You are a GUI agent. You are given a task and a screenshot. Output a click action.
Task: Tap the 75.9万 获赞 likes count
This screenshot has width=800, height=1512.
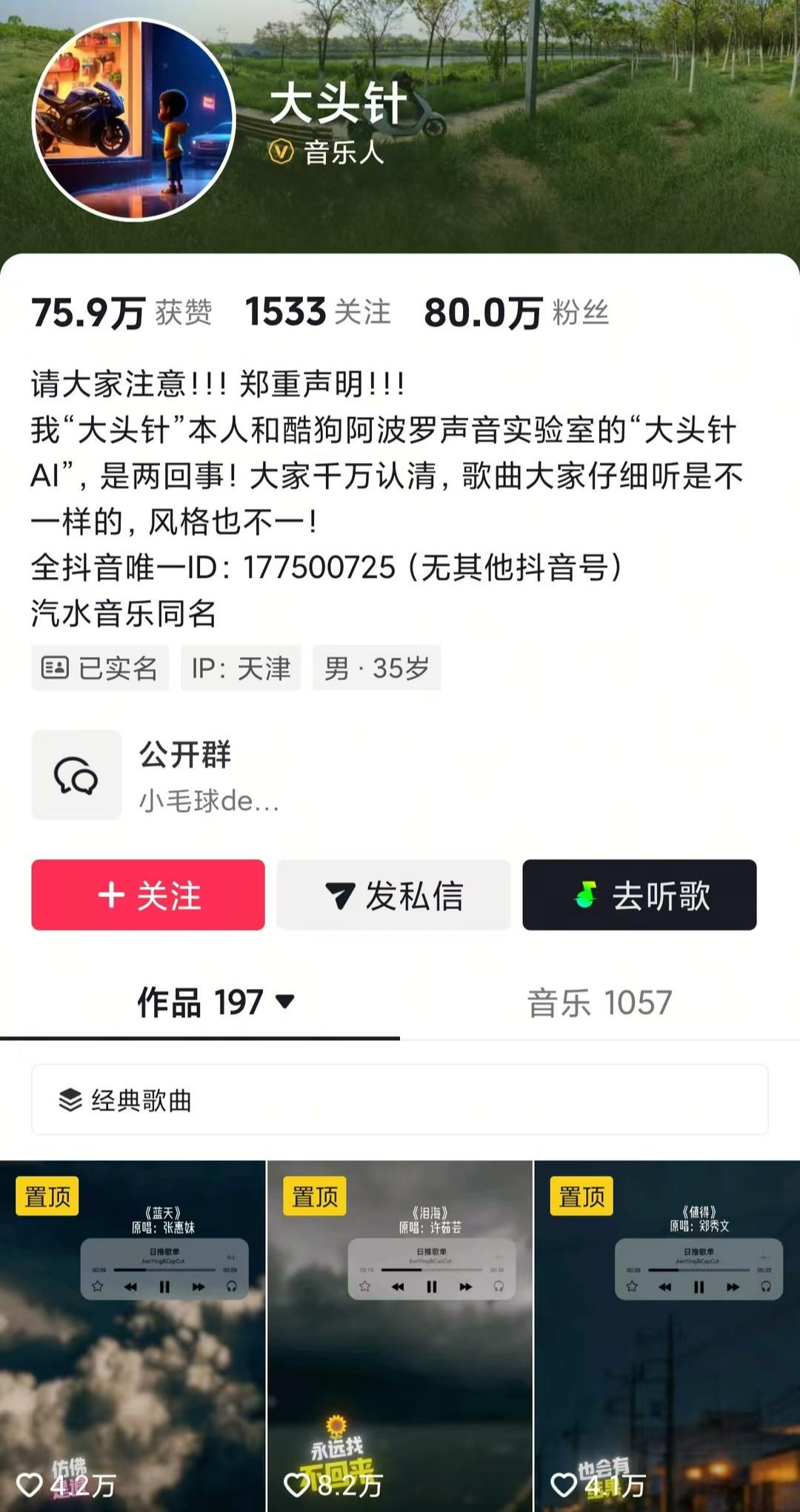click(121, 313)
